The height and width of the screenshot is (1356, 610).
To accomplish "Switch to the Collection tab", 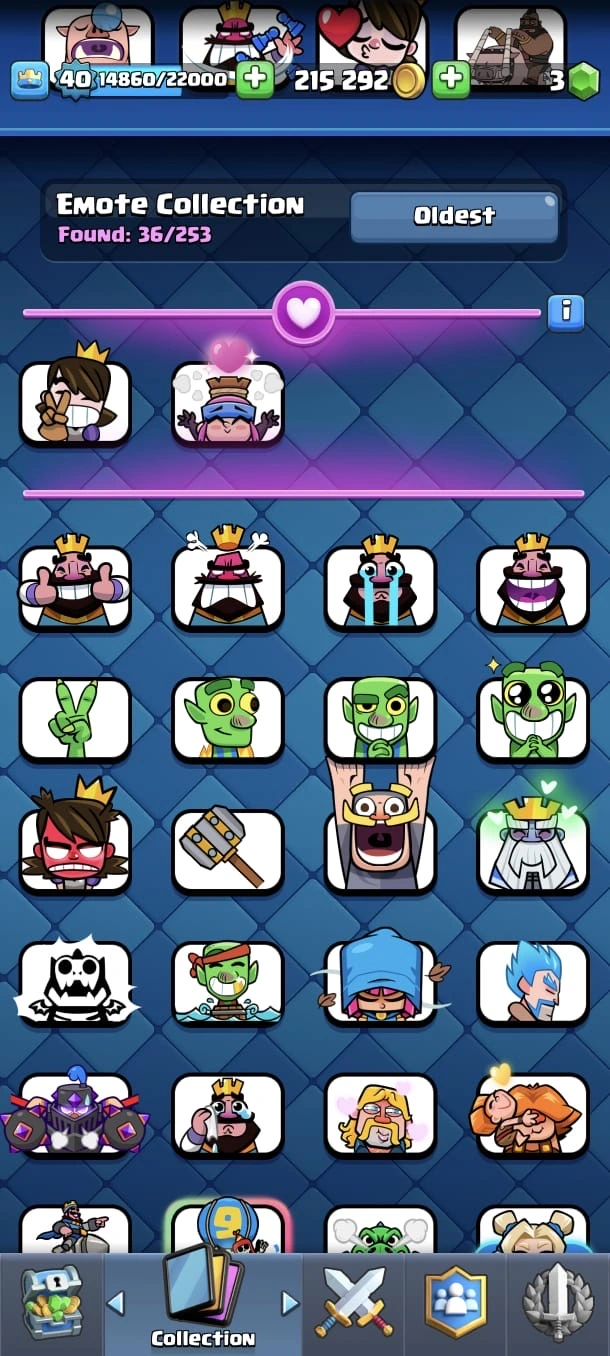I will tap(203, 1300).
